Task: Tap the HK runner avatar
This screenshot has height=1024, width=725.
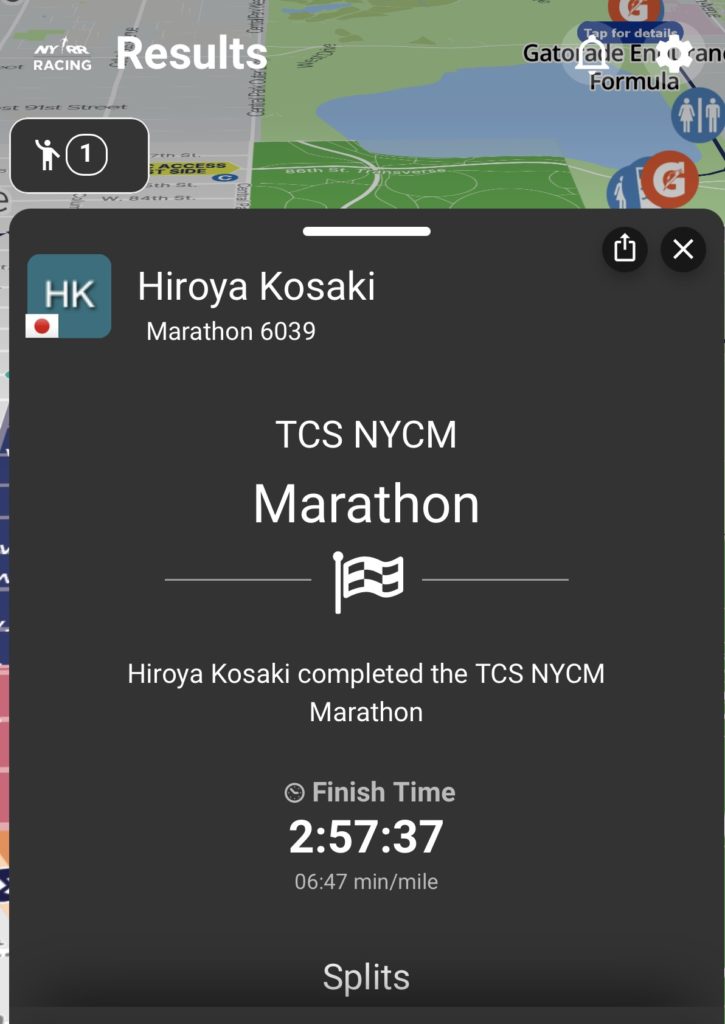Action: [69, 295]
